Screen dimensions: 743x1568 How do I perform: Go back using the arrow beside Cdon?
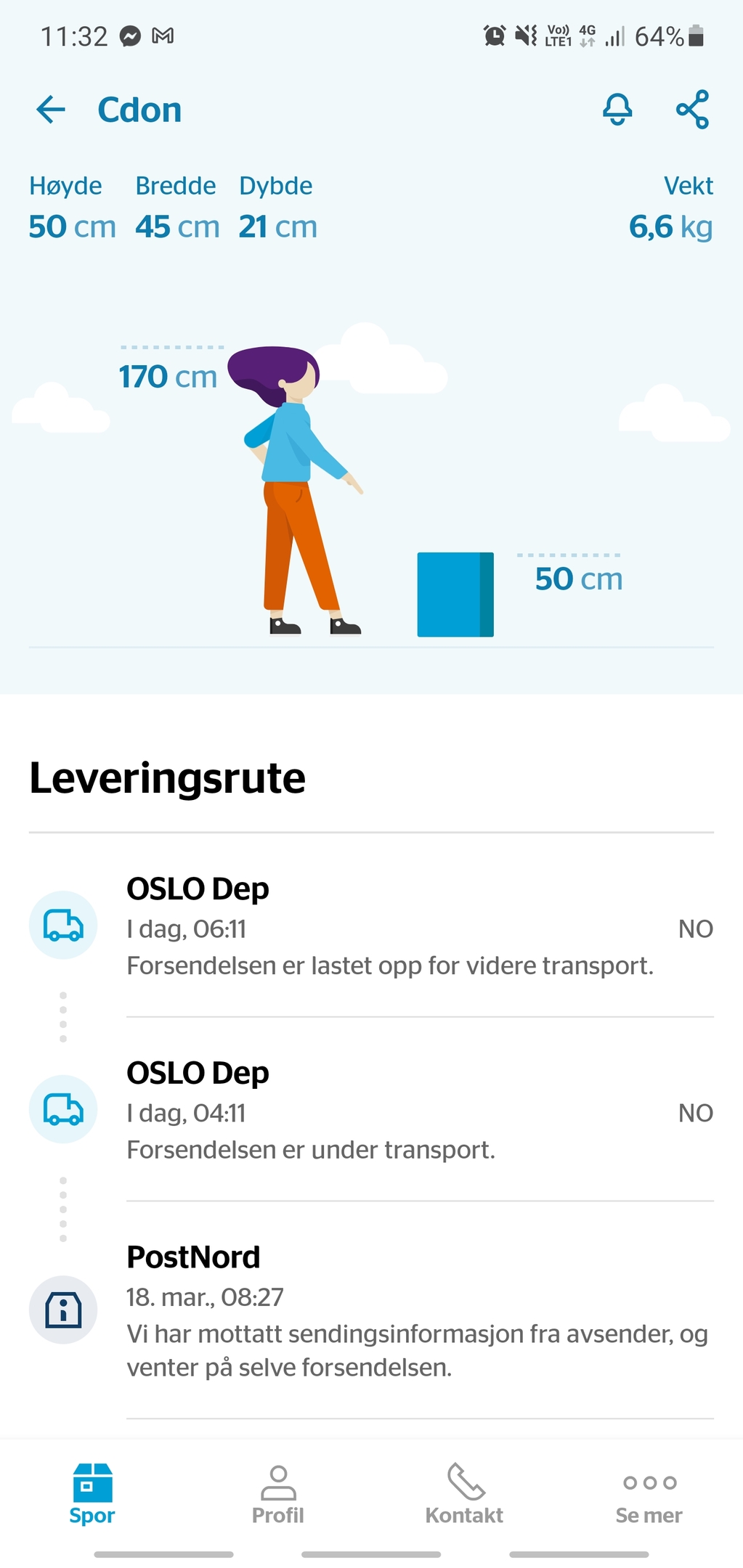[x=51, y=110]
